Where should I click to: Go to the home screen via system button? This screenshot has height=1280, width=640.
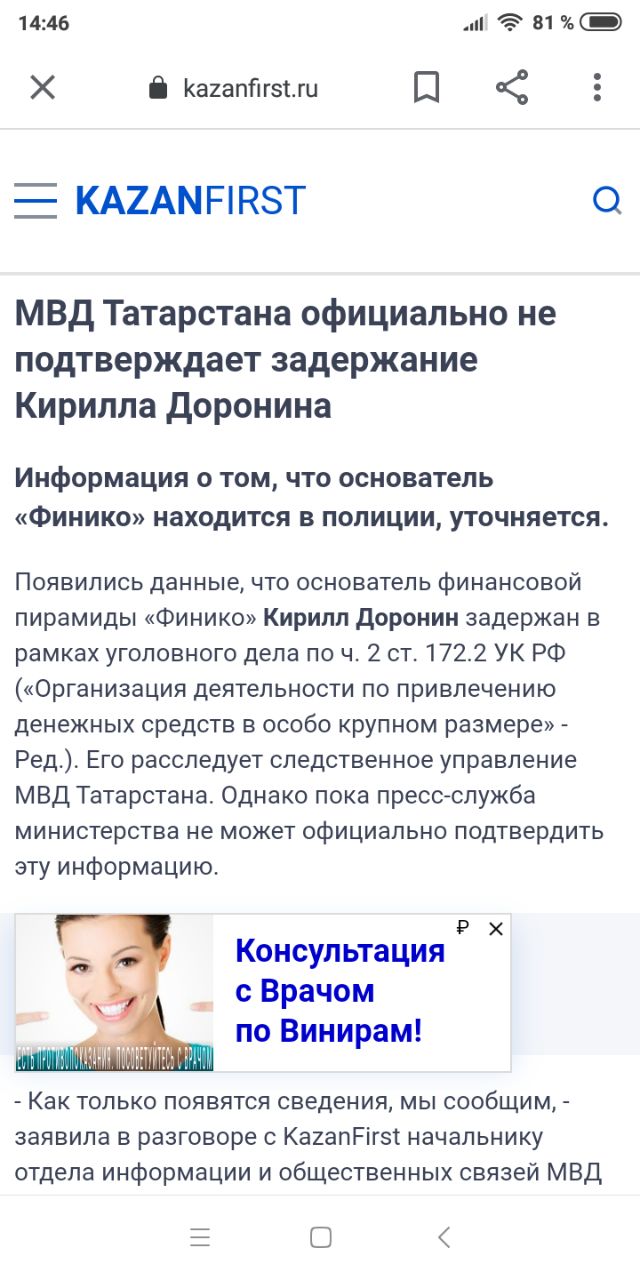(320, 1237)
